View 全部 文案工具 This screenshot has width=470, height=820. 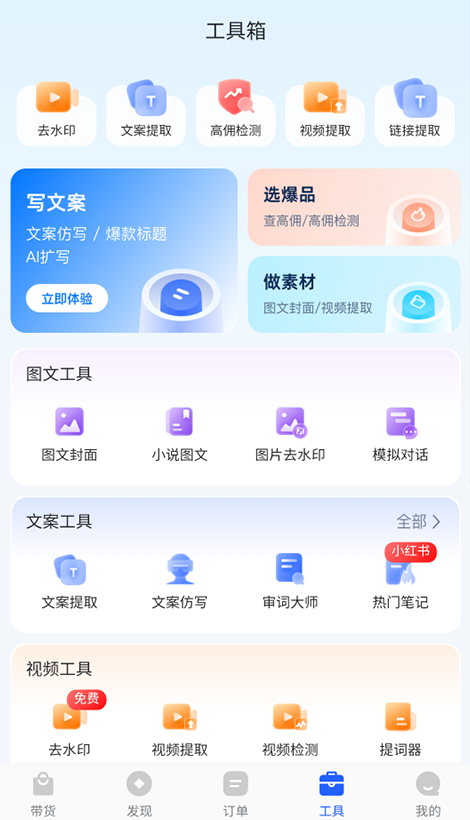pyautogui.click(x=418, y=521)
